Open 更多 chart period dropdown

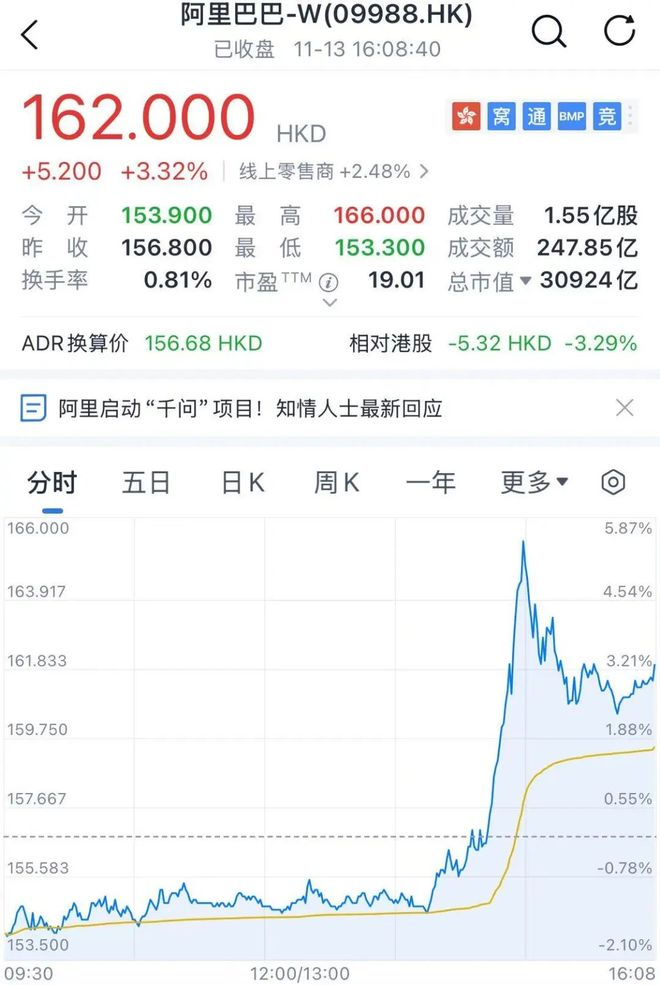point(534,483)
